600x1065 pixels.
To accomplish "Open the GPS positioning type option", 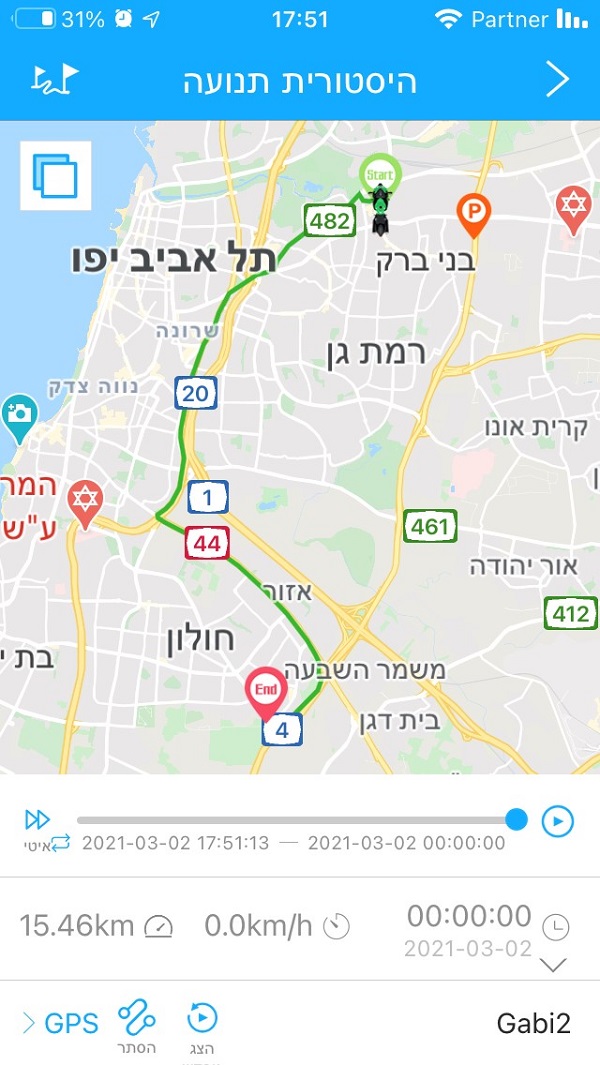I will (62, 1023).
